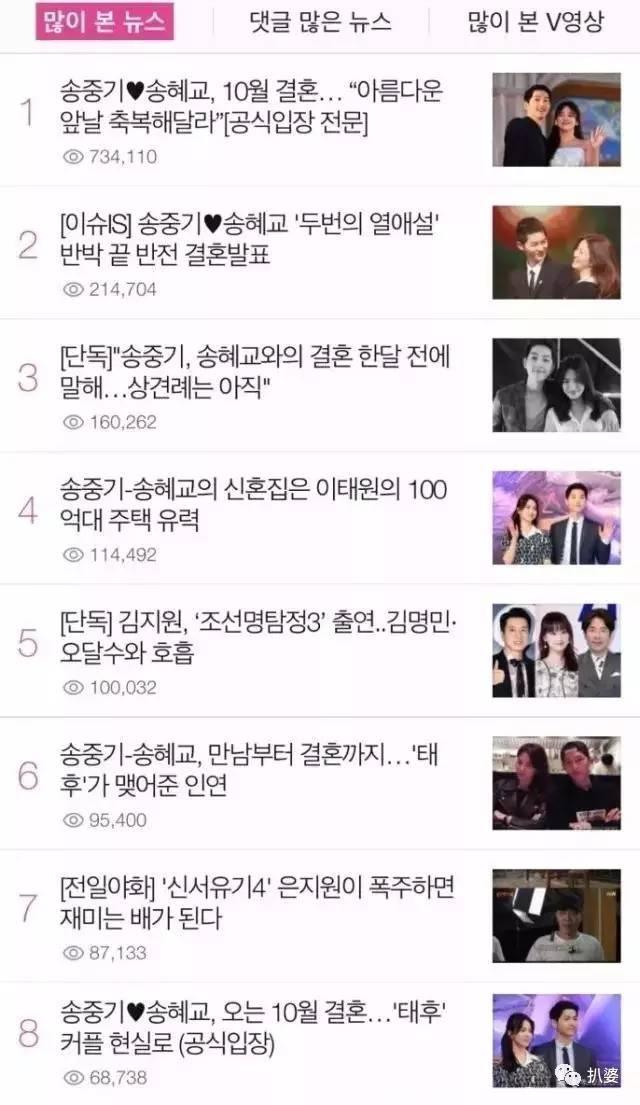Open the 신혼집 이태원 article at rank 4
Viewport: 640px width, 1105px height.
pyautogui.click(x=250, y=506)
